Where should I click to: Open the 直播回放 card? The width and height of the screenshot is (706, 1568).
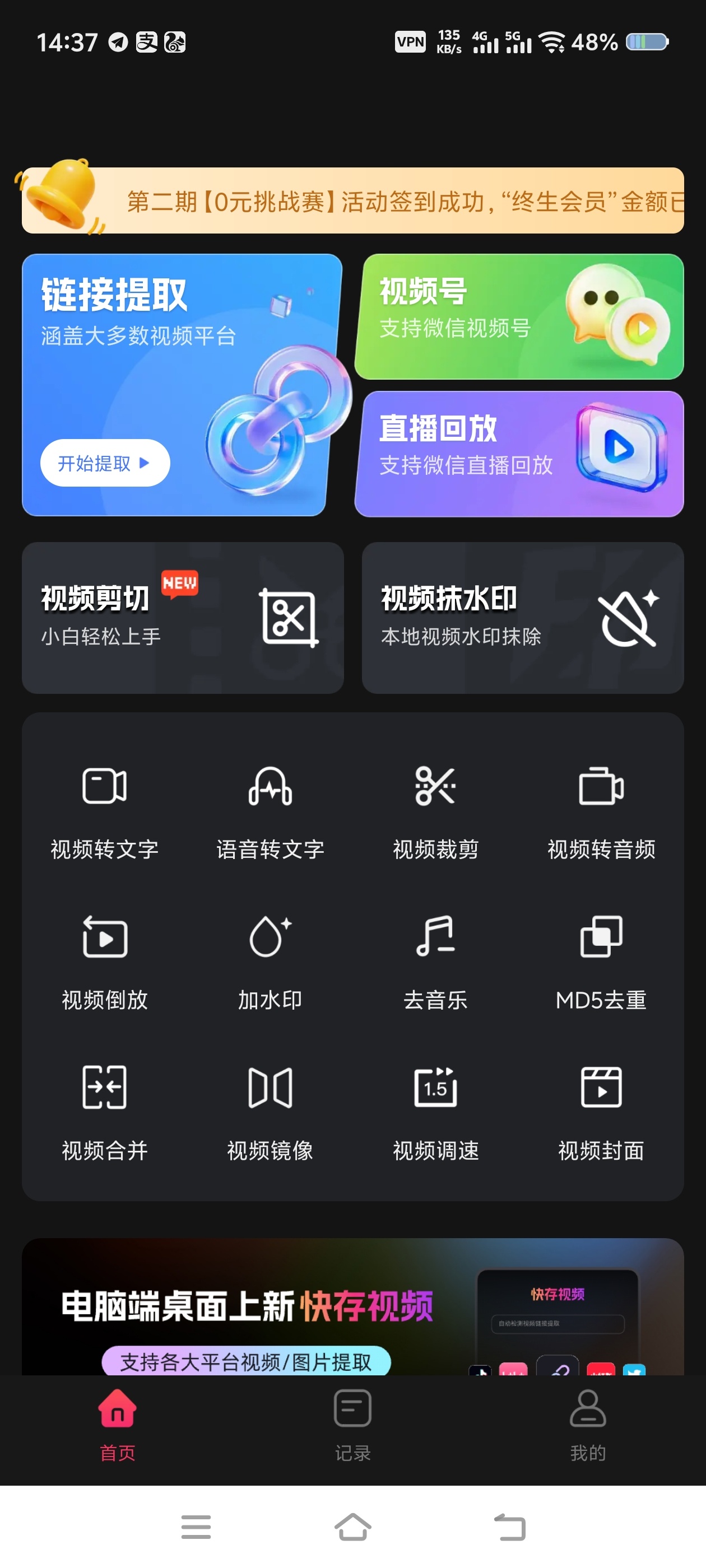pyautogui.click(x=519, y=454)
